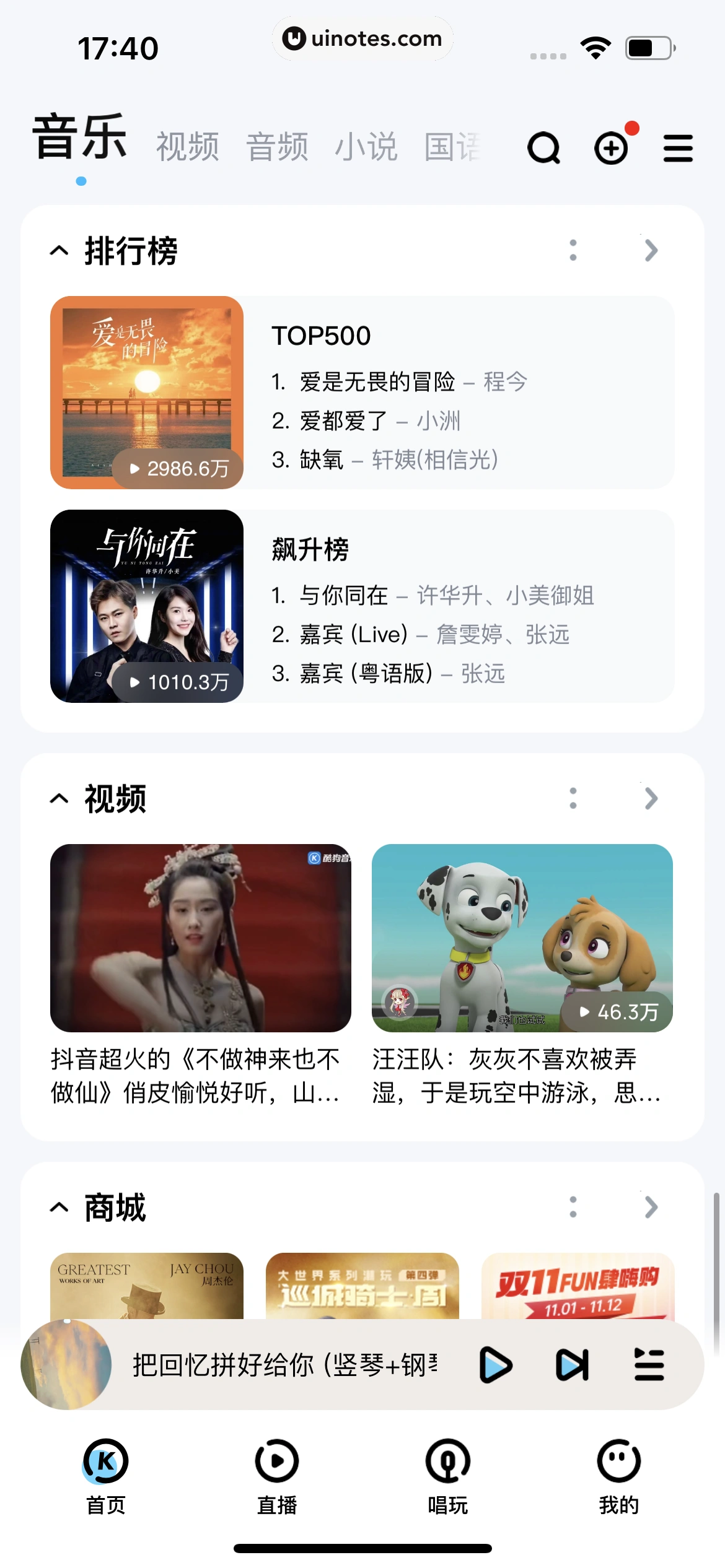This screenshot has width=725, height=1568.
Task: Open the 双11 FUN肆嗨购 banner
Action: pos(578,1286)
